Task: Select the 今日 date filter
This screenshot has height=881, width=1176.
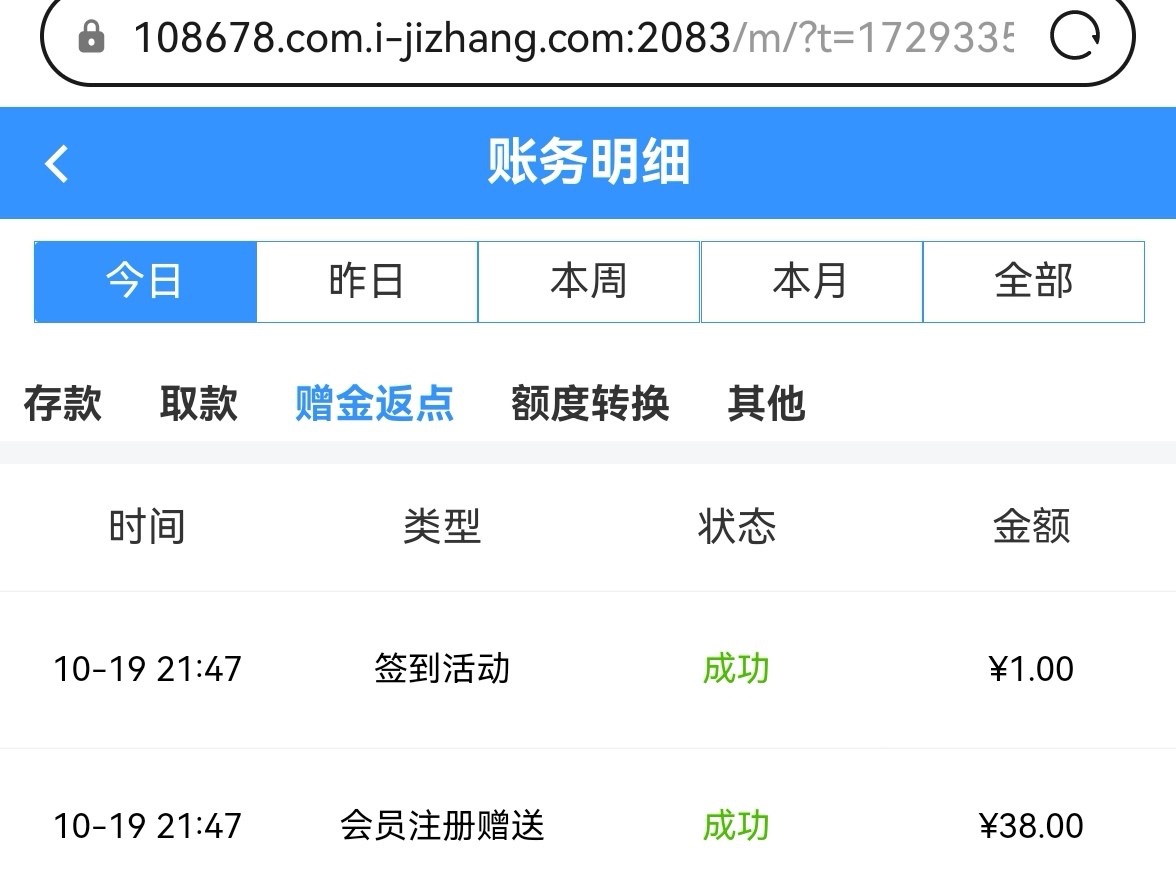Action: pyautogui.click(x=145, y=282)
